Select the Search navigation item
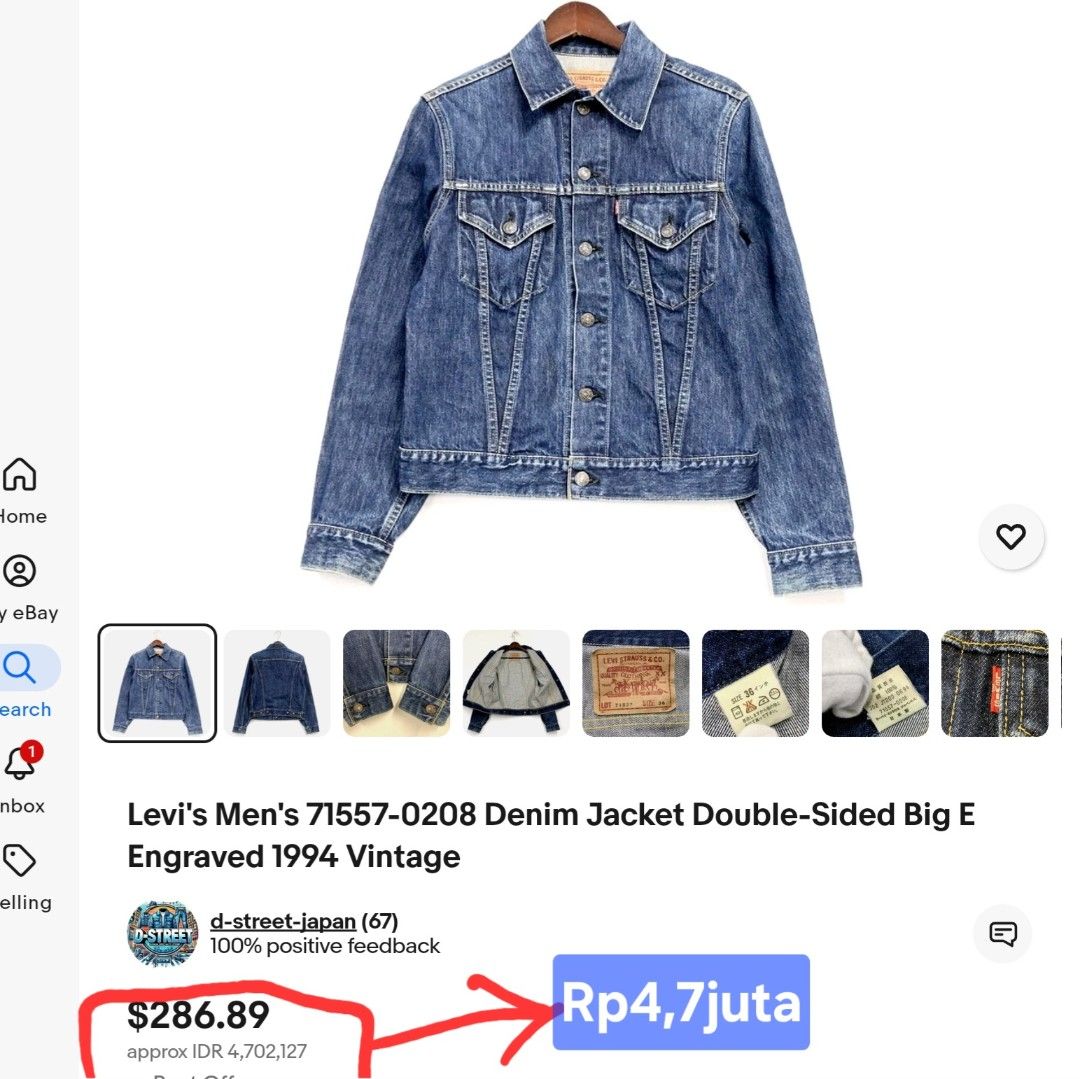The width and height of the screenshot is (1080, 1079). click(22, 681)
